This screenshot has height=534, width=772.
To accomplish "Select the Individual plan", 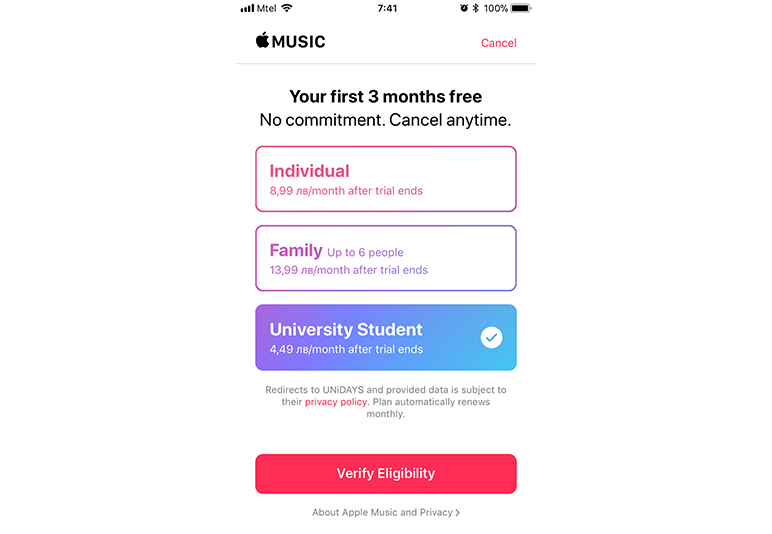I will point(385,179).
